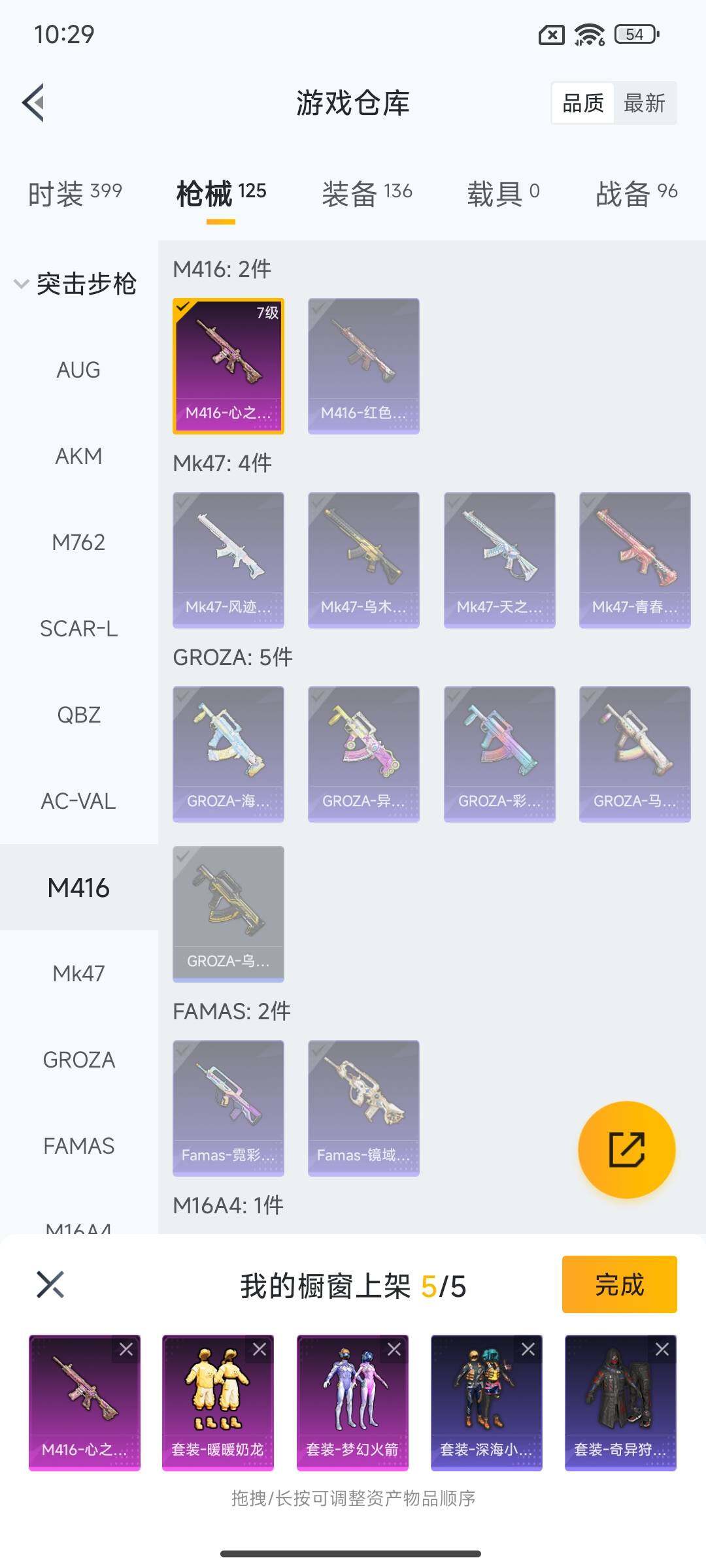
Task: Collapse the 突击步枪 category
Action: point(75,284)
